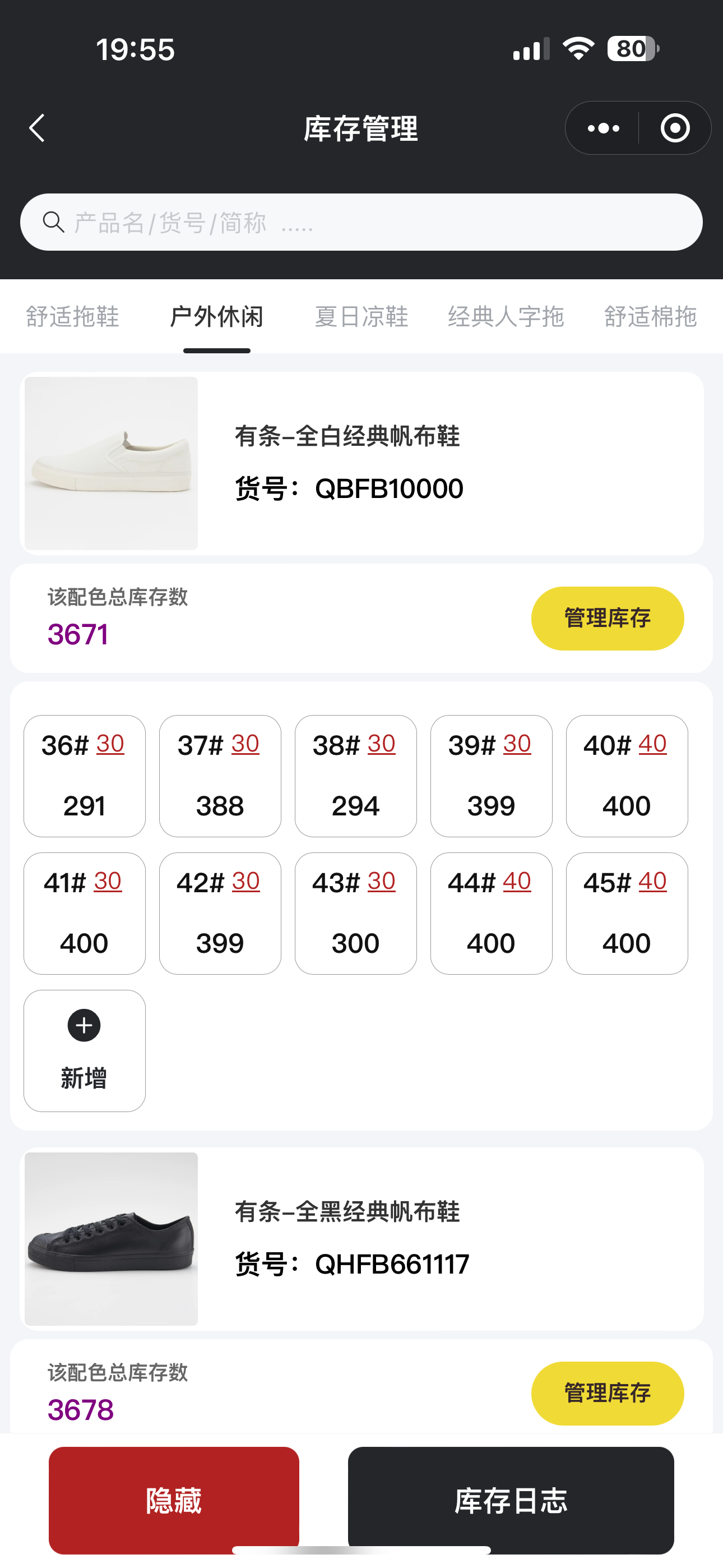Switch to 舒适棉拖 category
This screenshot has height=1568, width=723.
pyautogui.click(x=650, y=317)
